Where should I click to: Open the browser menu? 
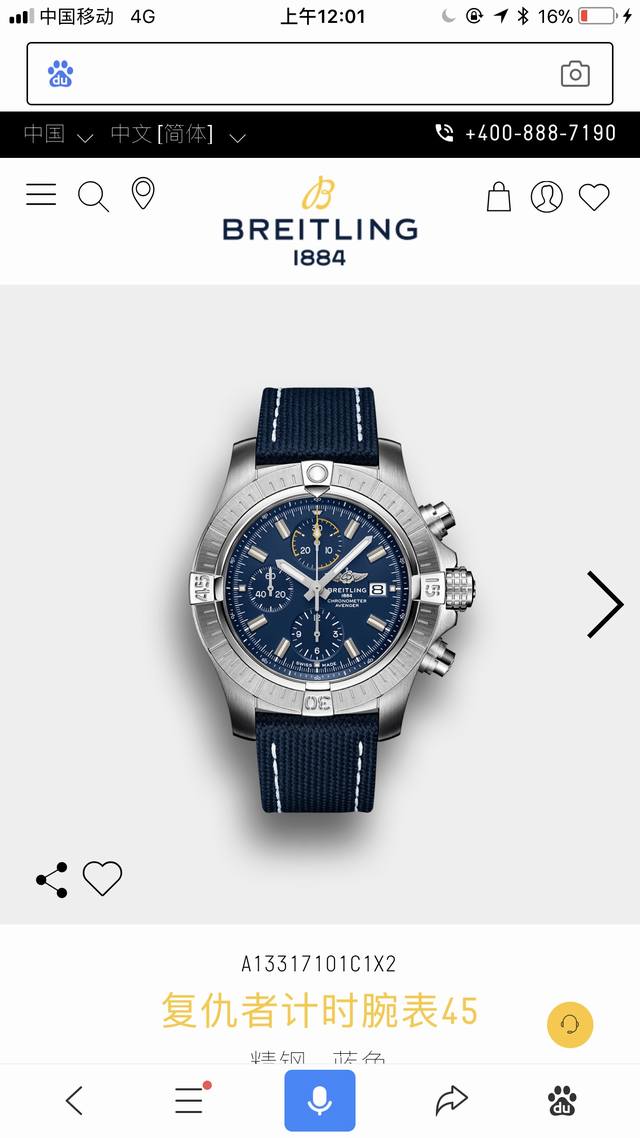pyautogui.click(x=190, y=1100)
